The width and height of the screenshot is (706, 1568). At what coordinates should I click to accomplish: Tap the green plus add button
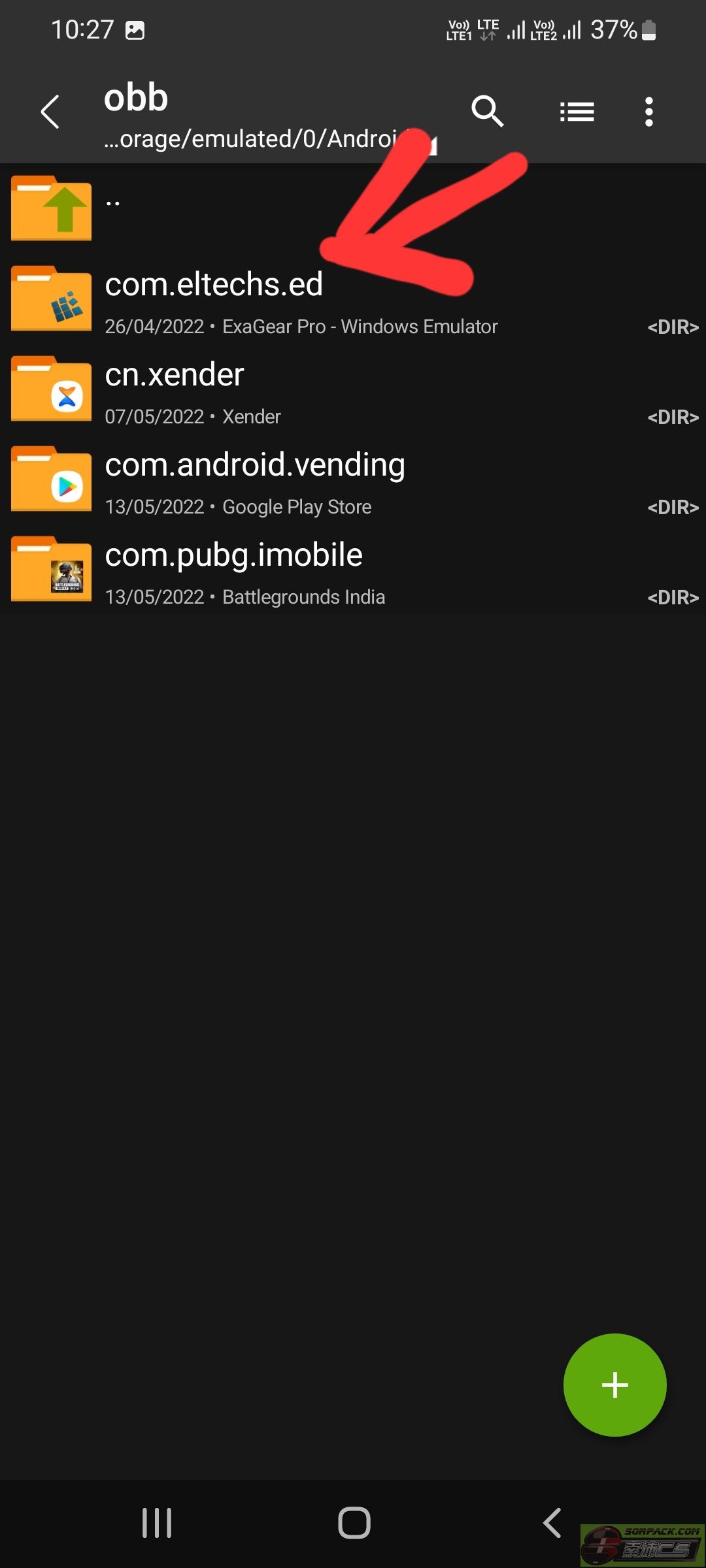(614, 1384)
